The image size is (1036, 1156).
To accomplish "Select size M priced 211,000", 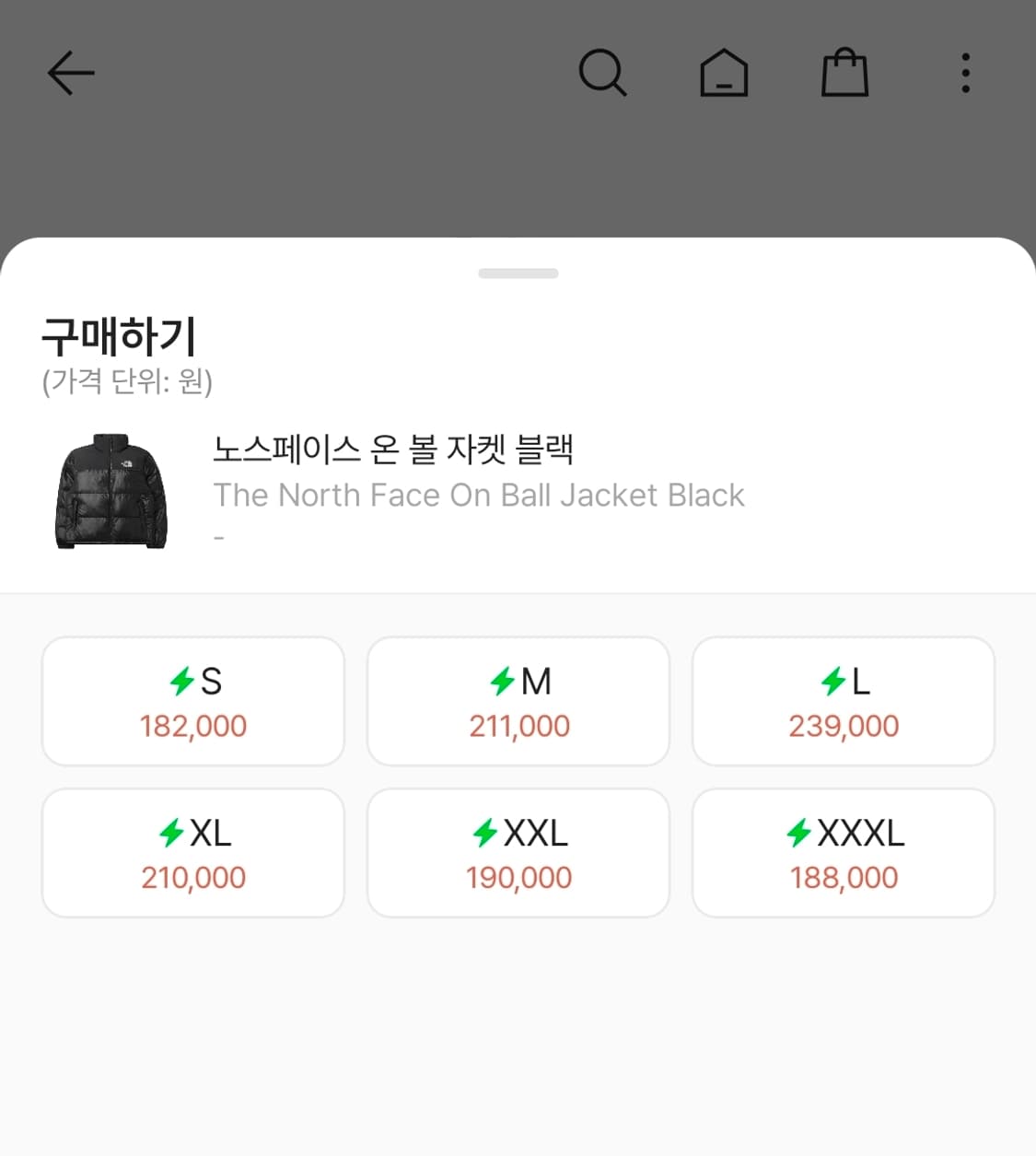I will point(518,701).
